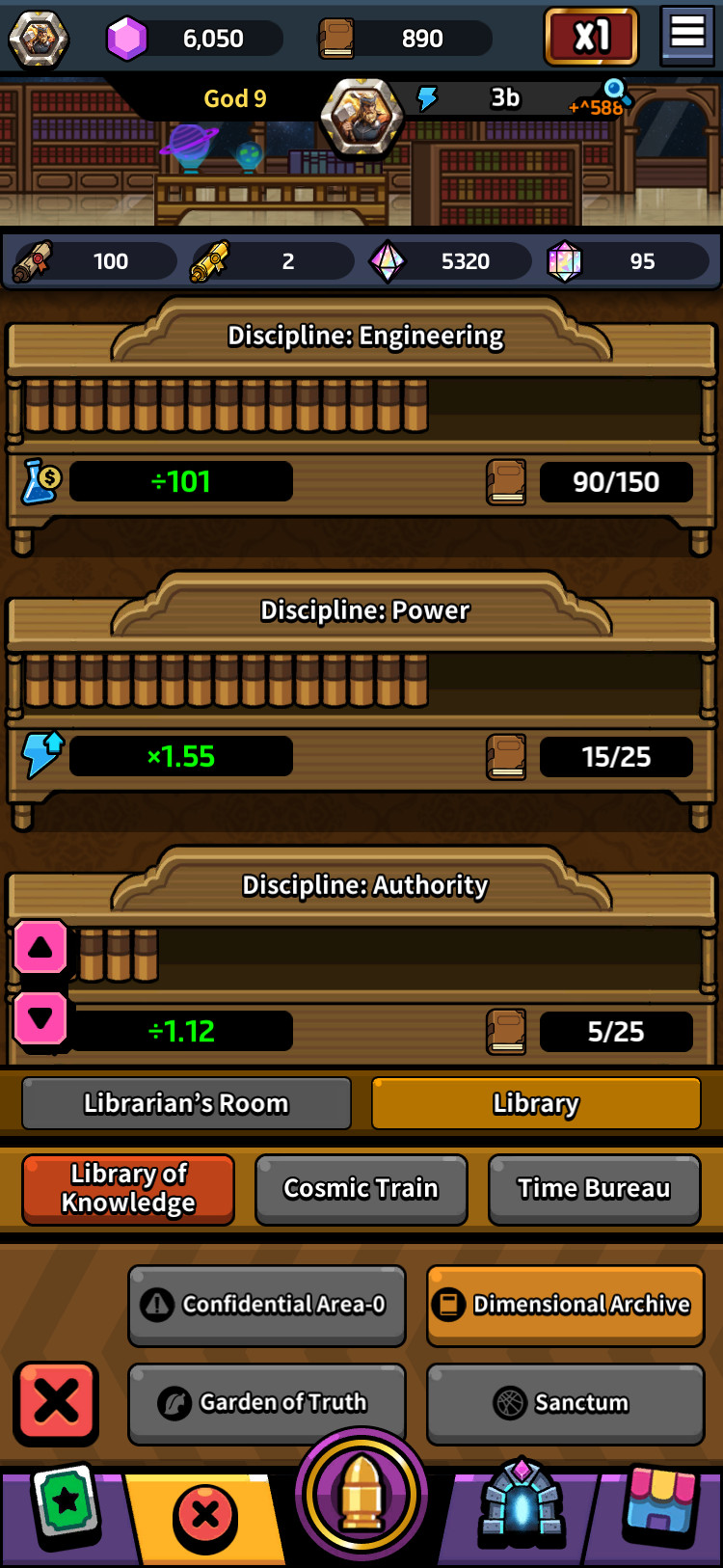
Task: Tap the pink down arrow button
Action: [40, 1018]
